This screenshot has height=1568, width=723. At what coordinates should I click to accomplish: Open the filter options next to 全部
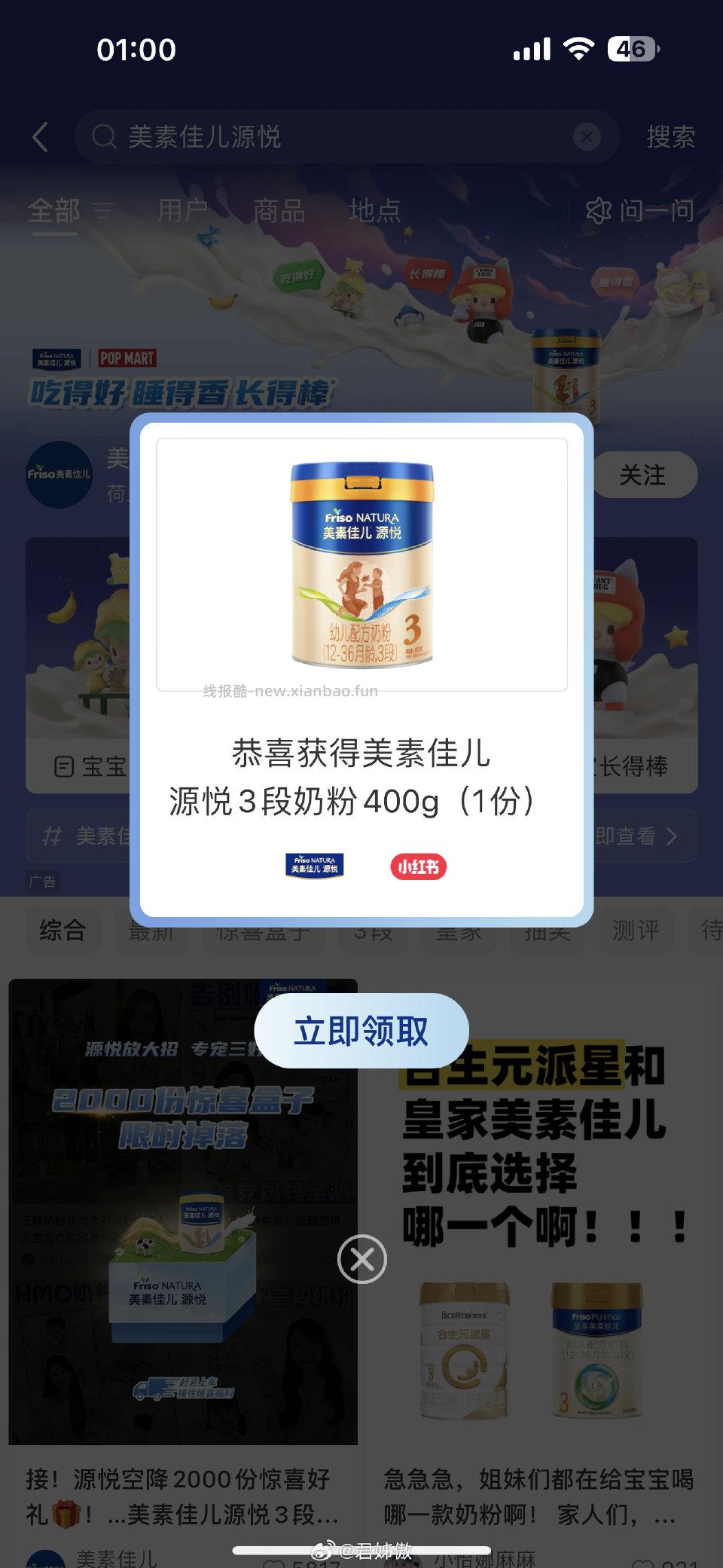pyautogui.click(x=105, y=212)
